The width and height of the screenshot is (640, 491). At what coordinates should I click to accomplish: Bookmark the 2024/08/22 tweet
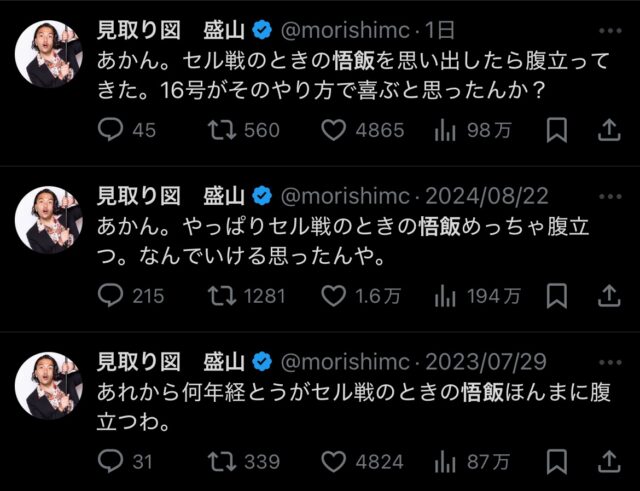pos(559,296)
